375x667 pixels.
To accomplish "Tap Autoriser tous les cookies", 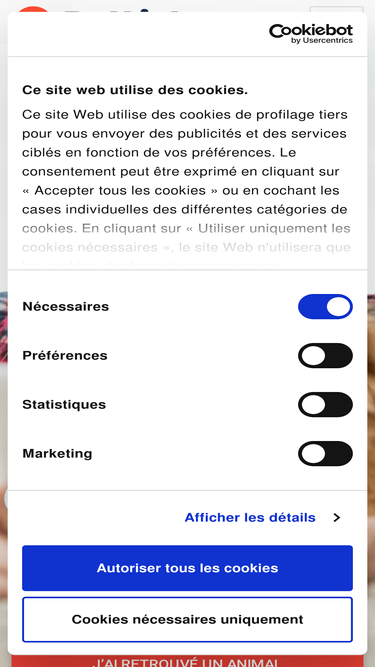I will [188, 568].
